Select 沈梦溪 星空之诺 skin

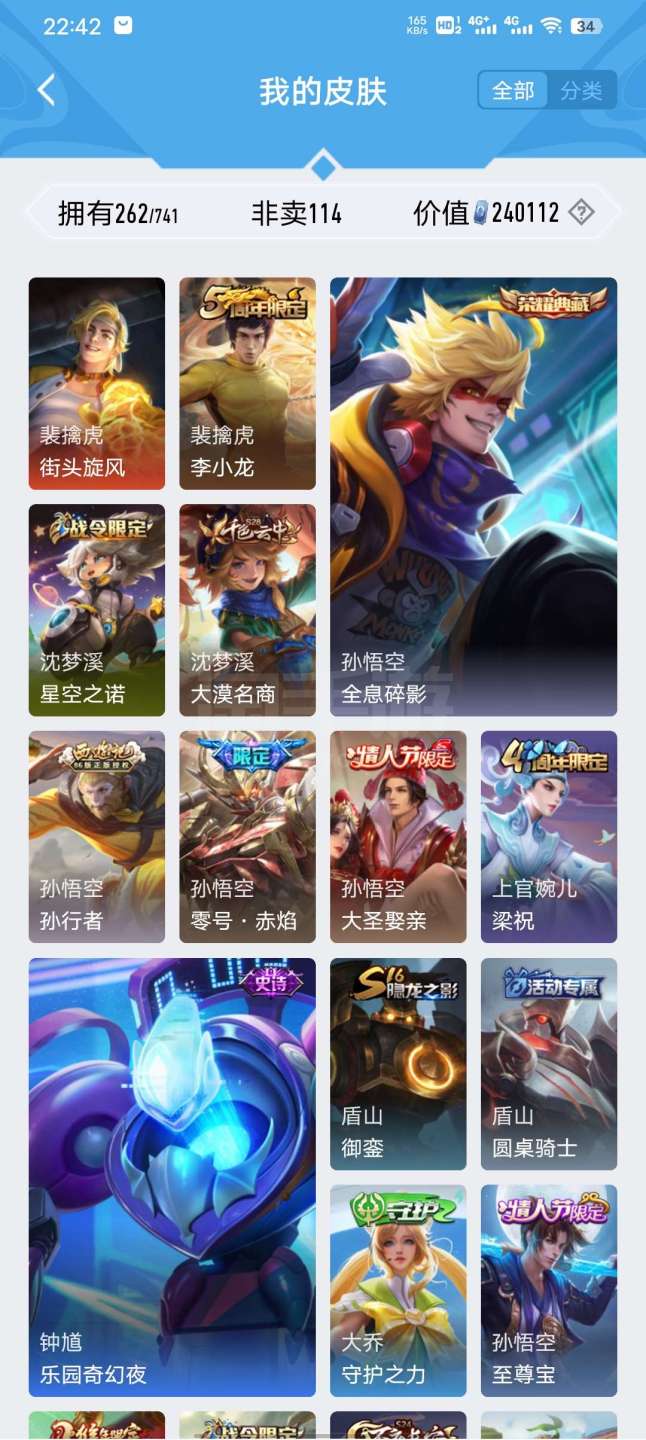pos(97,610)
